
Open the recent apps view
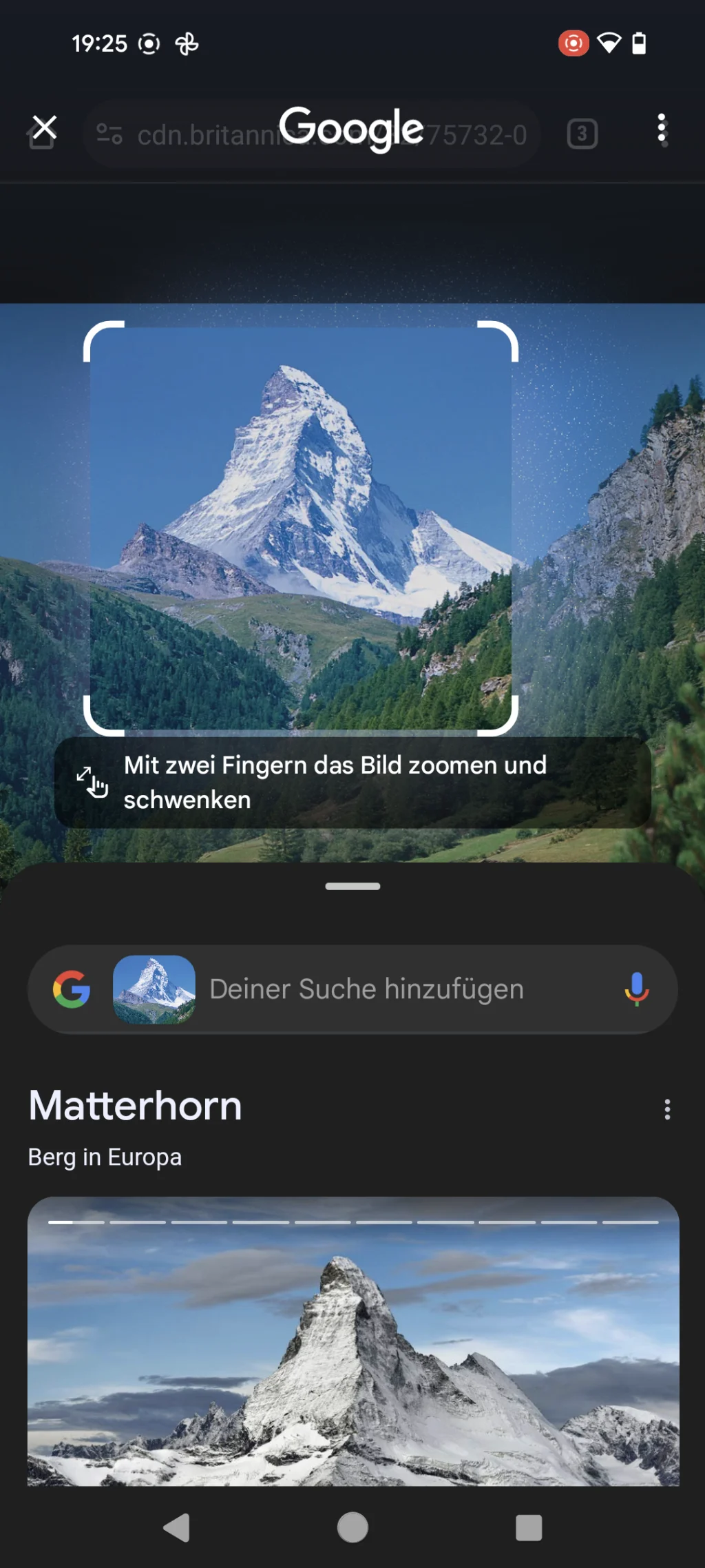coord(528,1527)
